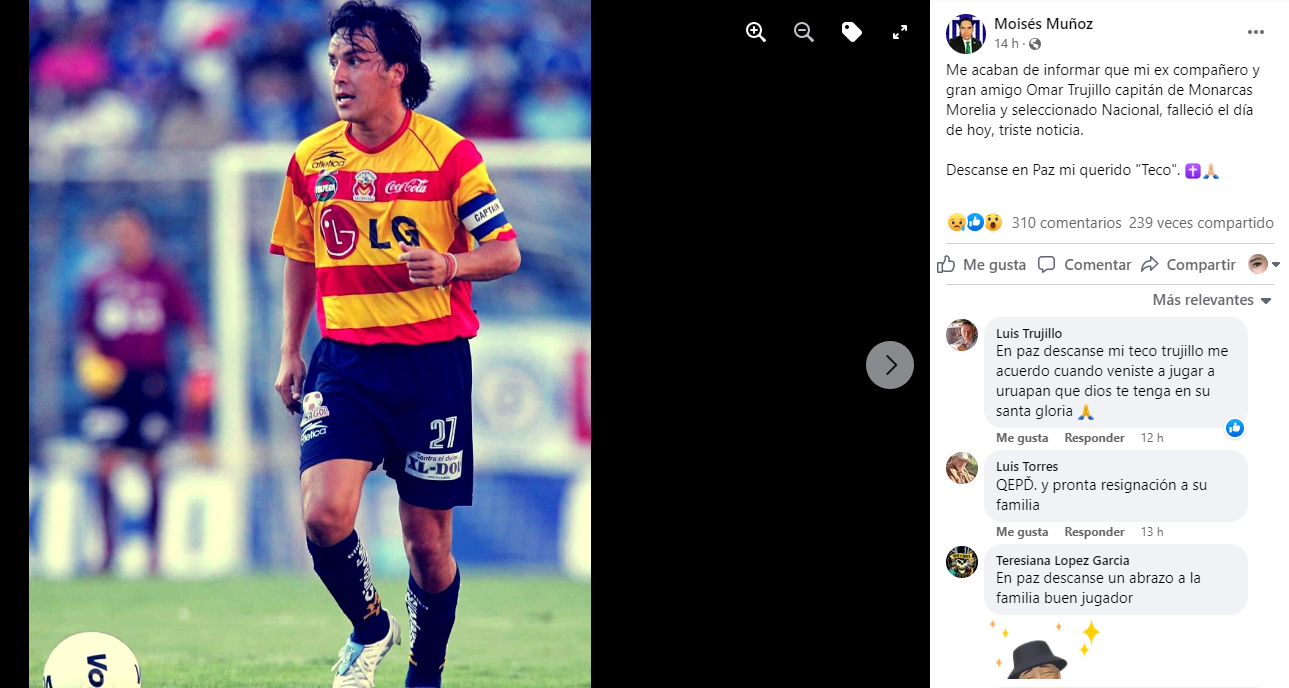View the 310 comentarios
The height and width of the screenshot is (688, 1289).
(1066, 223)
